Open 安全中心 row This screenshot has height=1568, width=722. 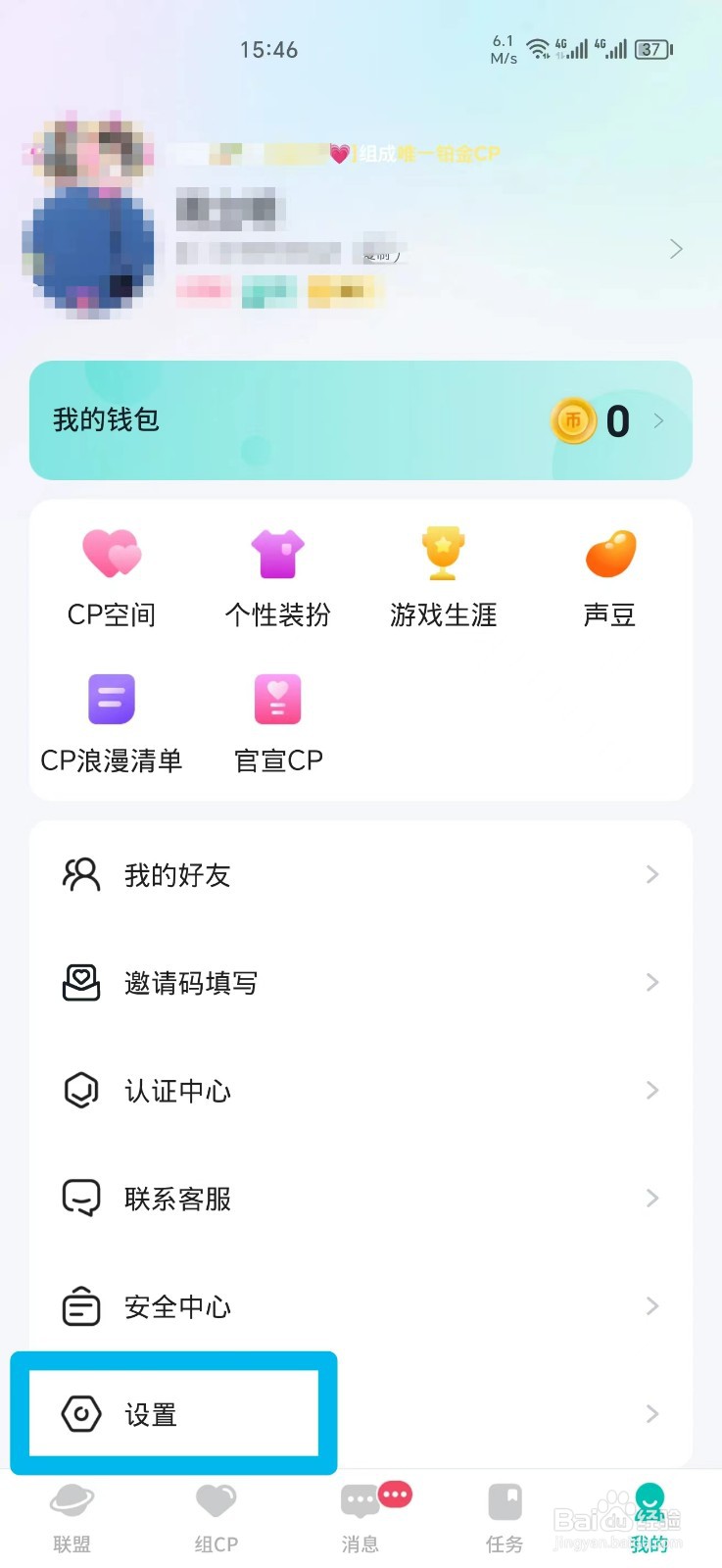pos(361,1305)
